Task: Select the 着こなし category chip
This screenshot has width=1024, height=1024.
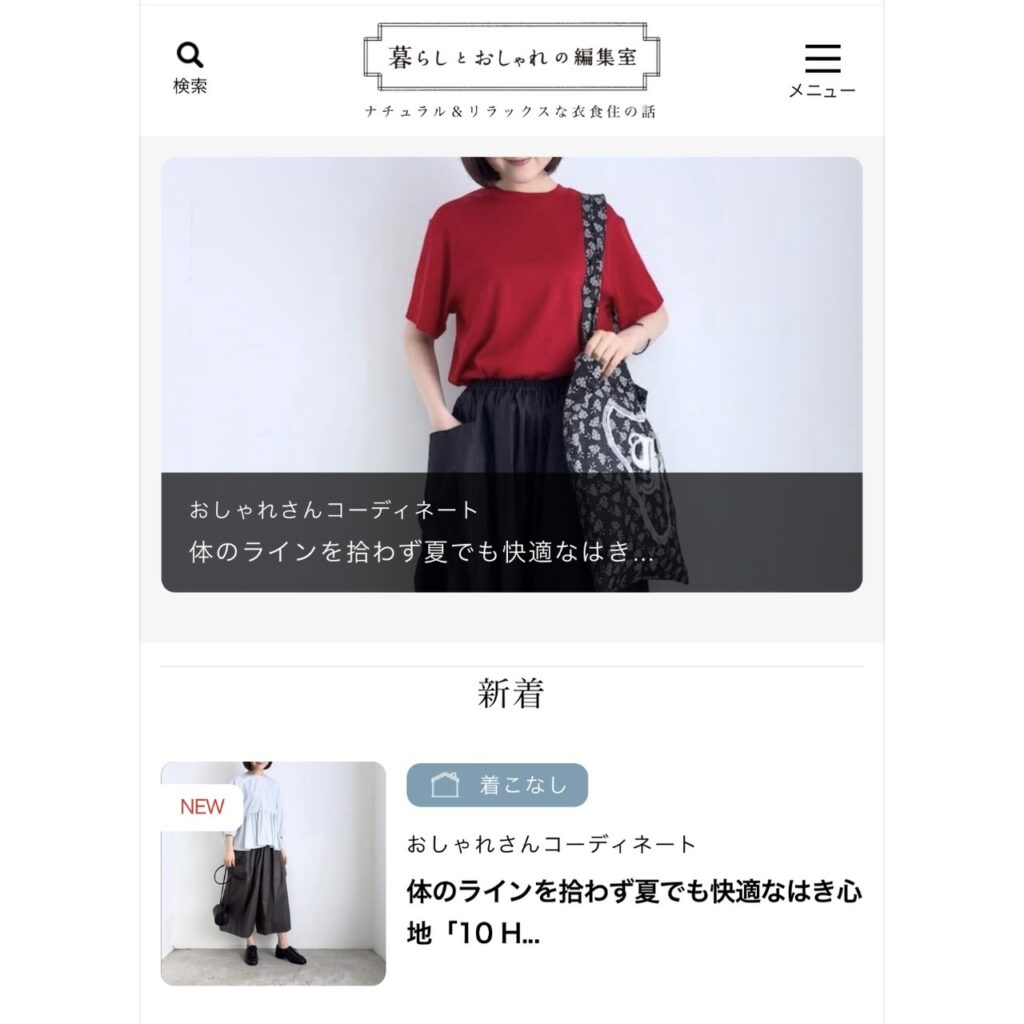Action: pyautogui.click(x=497, y=785)
